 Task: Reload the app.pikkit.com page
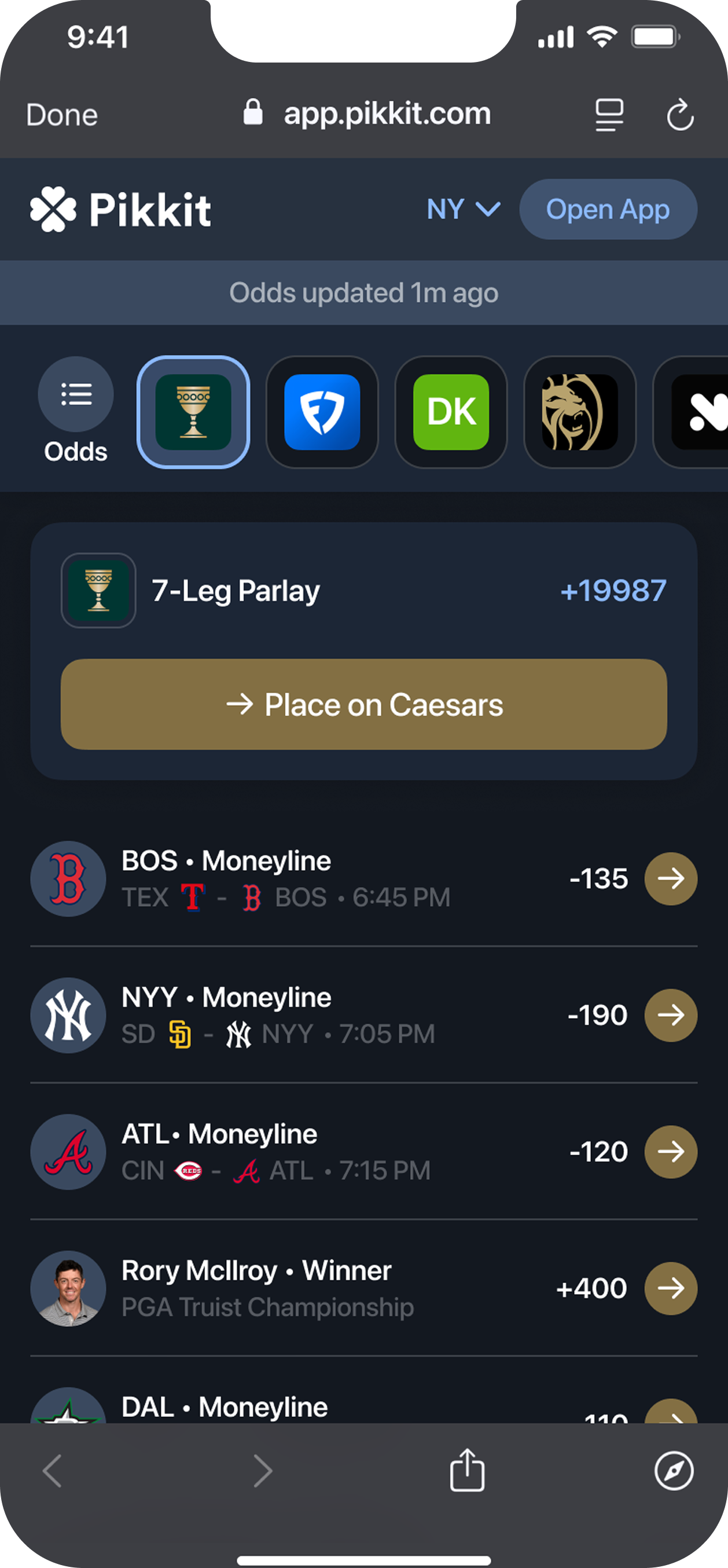(679, 115)
